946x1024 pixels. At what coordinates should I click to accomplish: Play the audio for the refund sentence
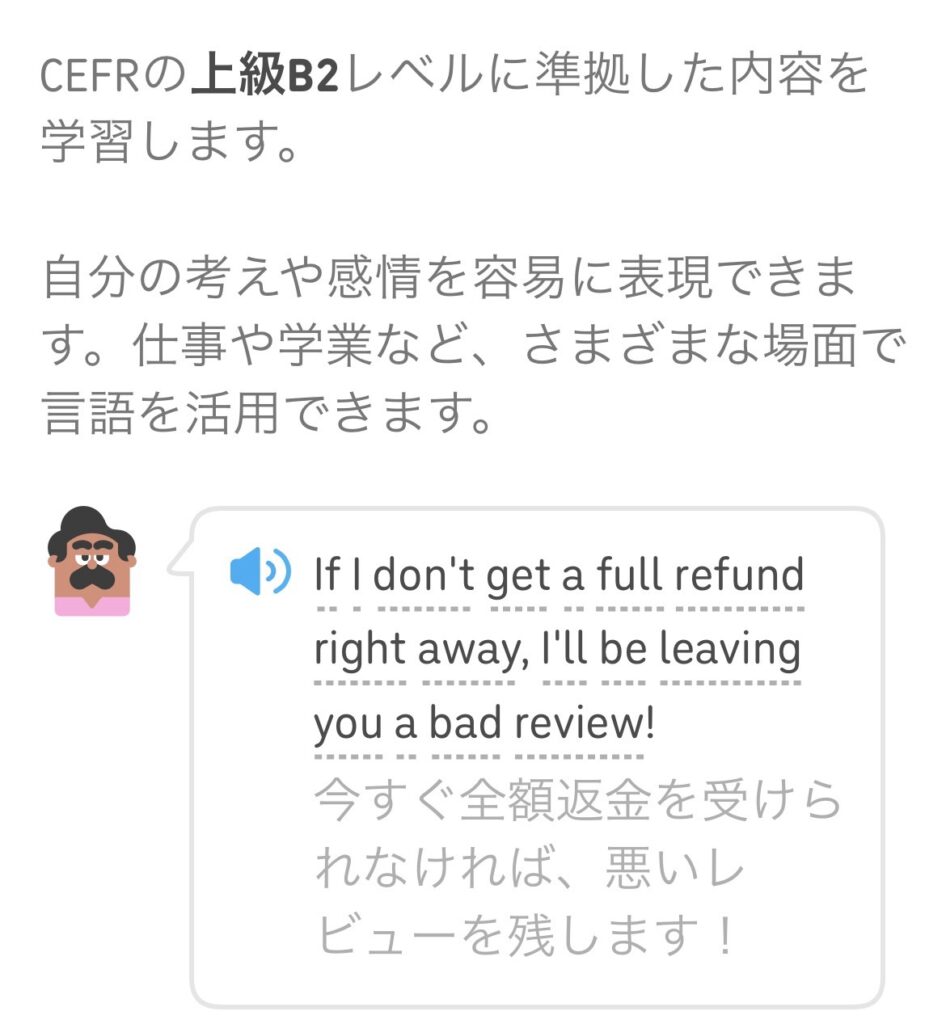point(260,571)
